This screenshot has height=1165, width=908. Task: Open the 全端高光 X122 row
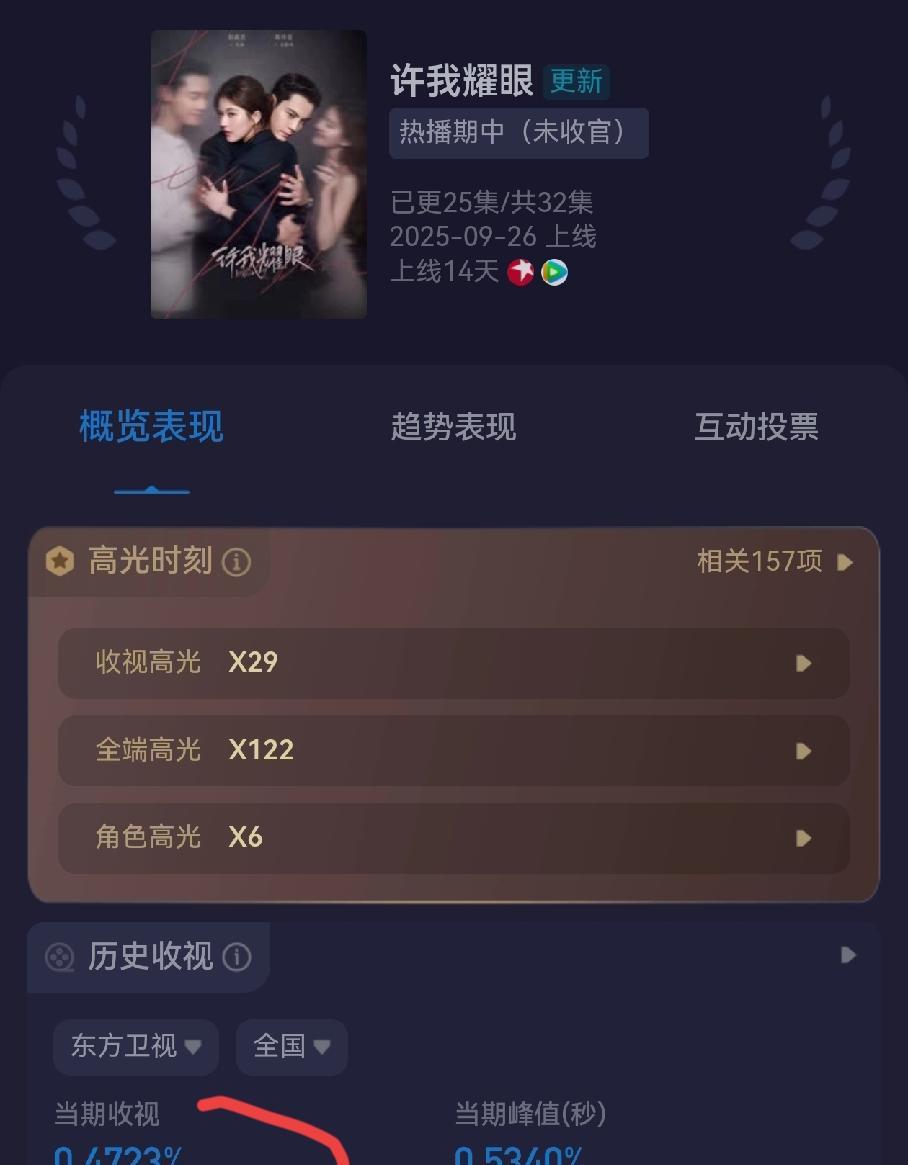coord(453,750)
